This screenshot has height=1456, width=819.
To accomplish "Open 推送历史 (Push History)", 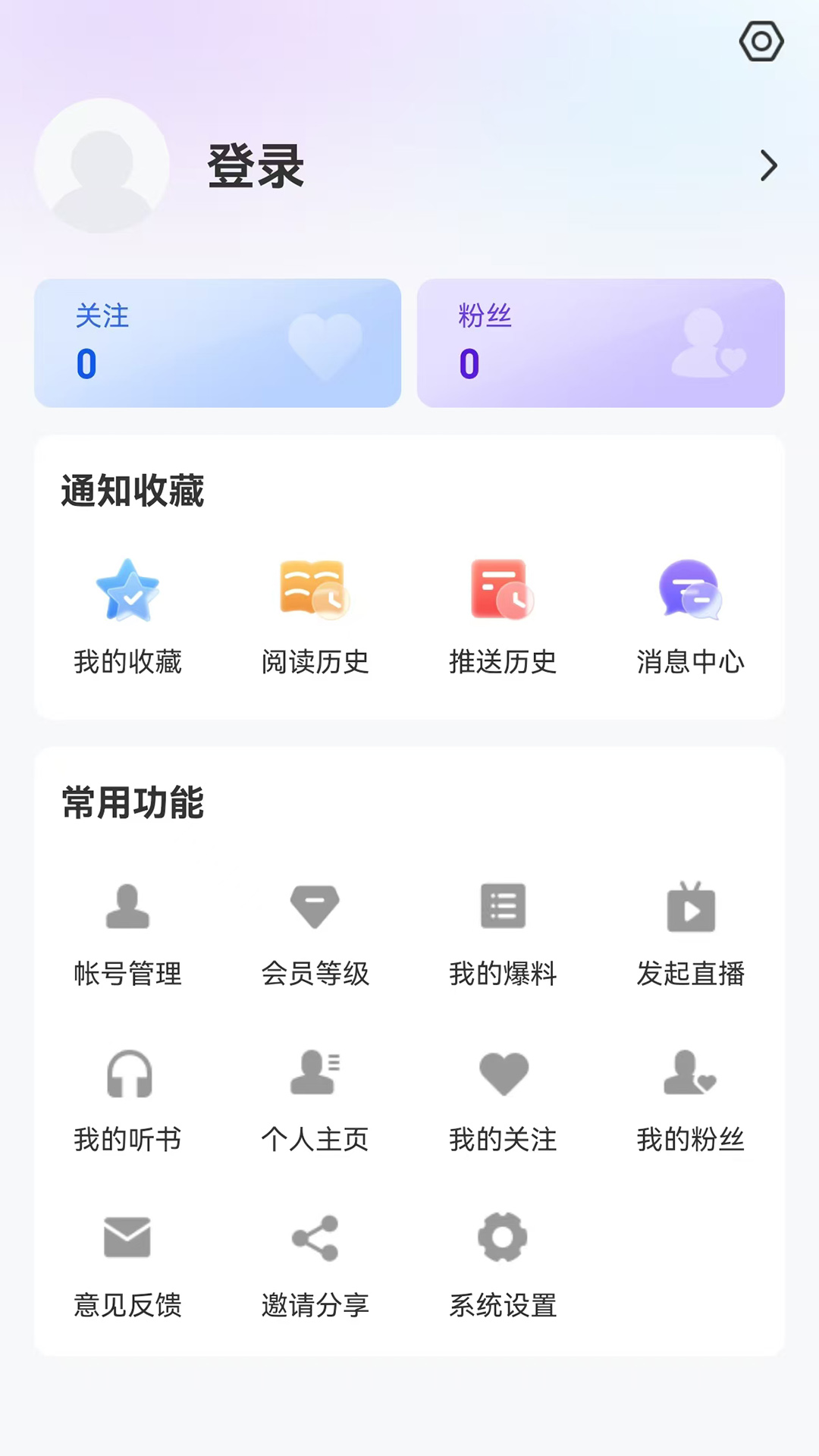I will 502,618.
